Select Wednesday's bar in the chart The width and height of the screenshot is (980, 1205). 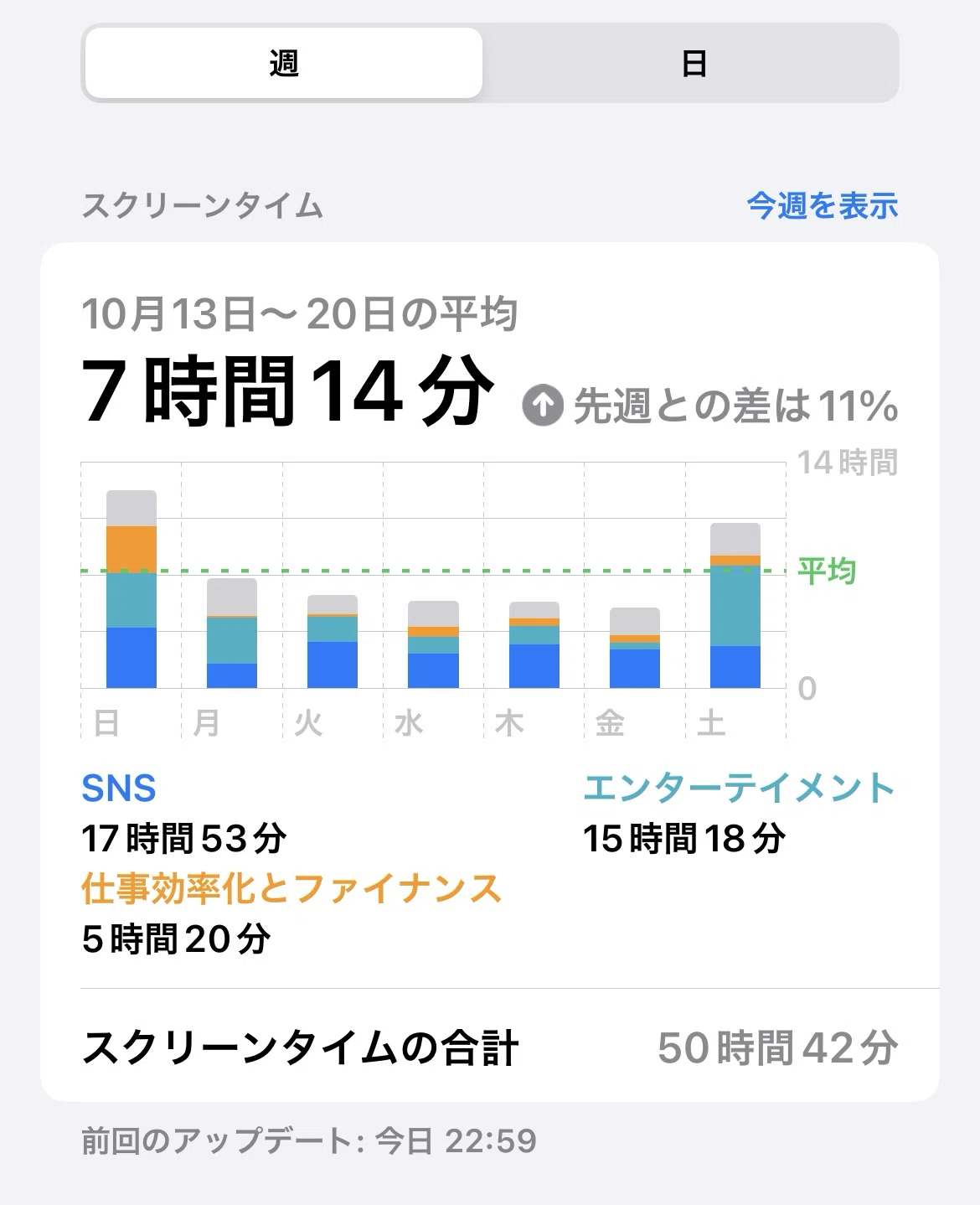tap(433, 644)
